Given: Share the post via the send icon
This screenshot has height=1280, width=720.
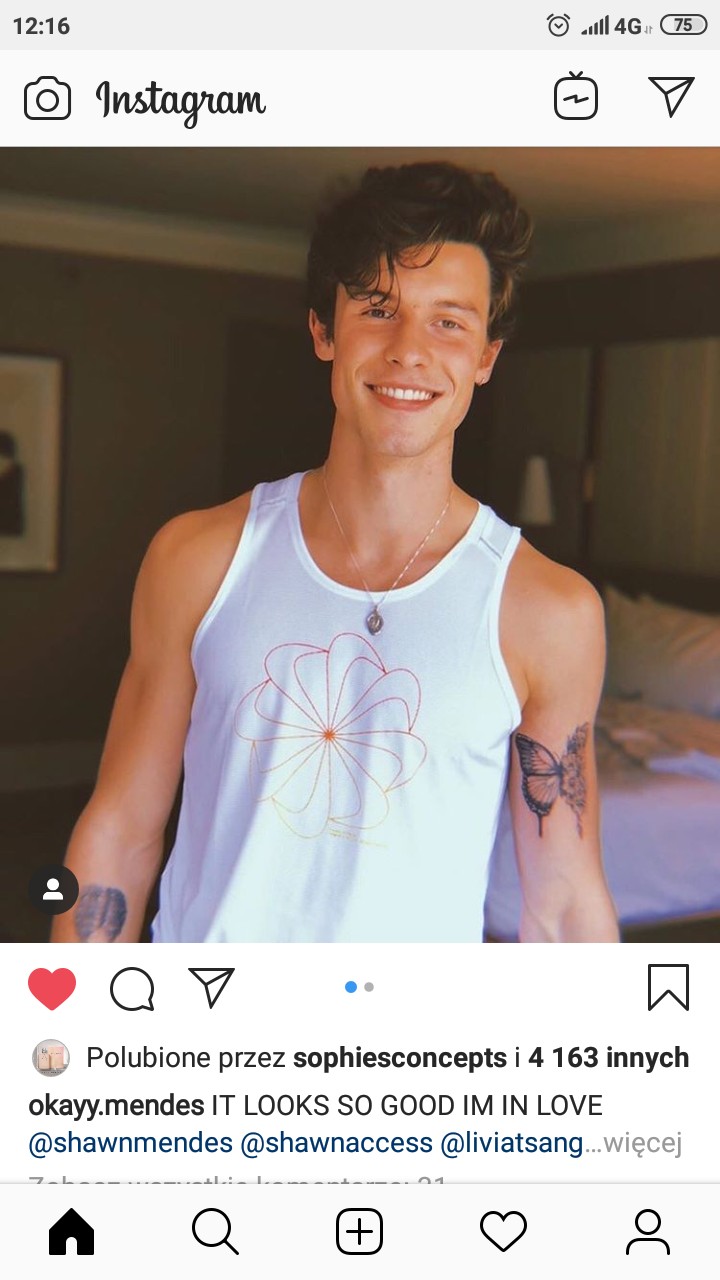Looking at the screenshot, I should click(211, 988).
